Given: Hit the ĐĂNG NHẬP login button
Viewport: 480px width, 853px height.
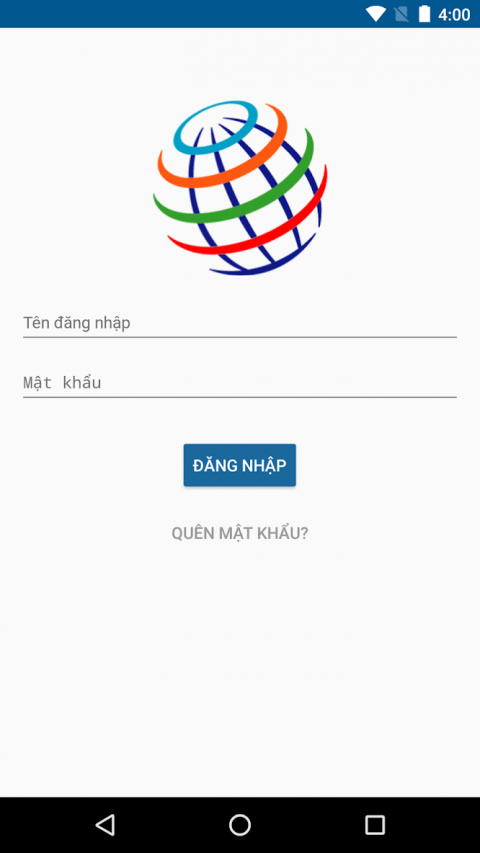Looking at the screenshot, I should coord(239,465).
